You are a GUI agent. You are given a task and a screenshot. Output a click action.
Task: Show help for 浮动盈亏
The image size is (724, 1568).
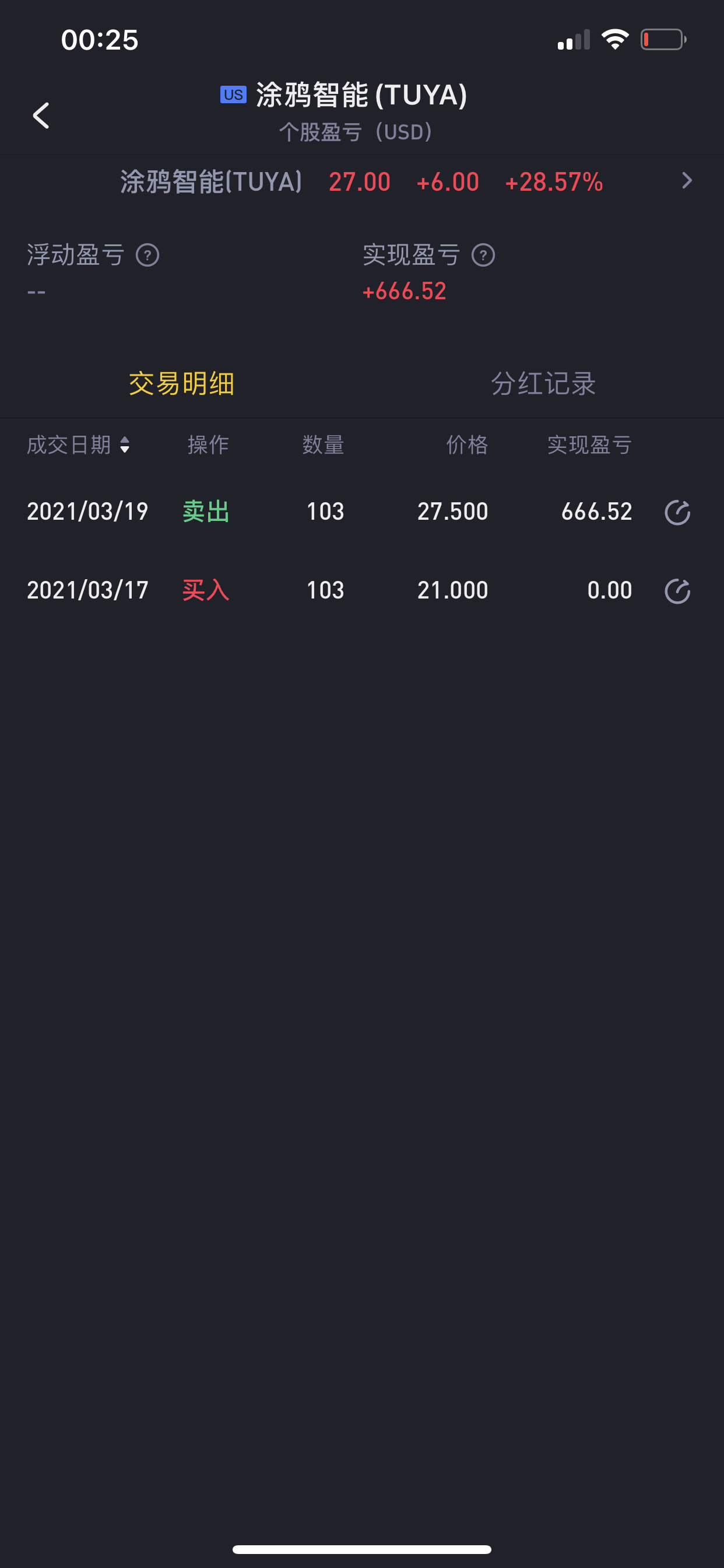[x=147, y=255]
